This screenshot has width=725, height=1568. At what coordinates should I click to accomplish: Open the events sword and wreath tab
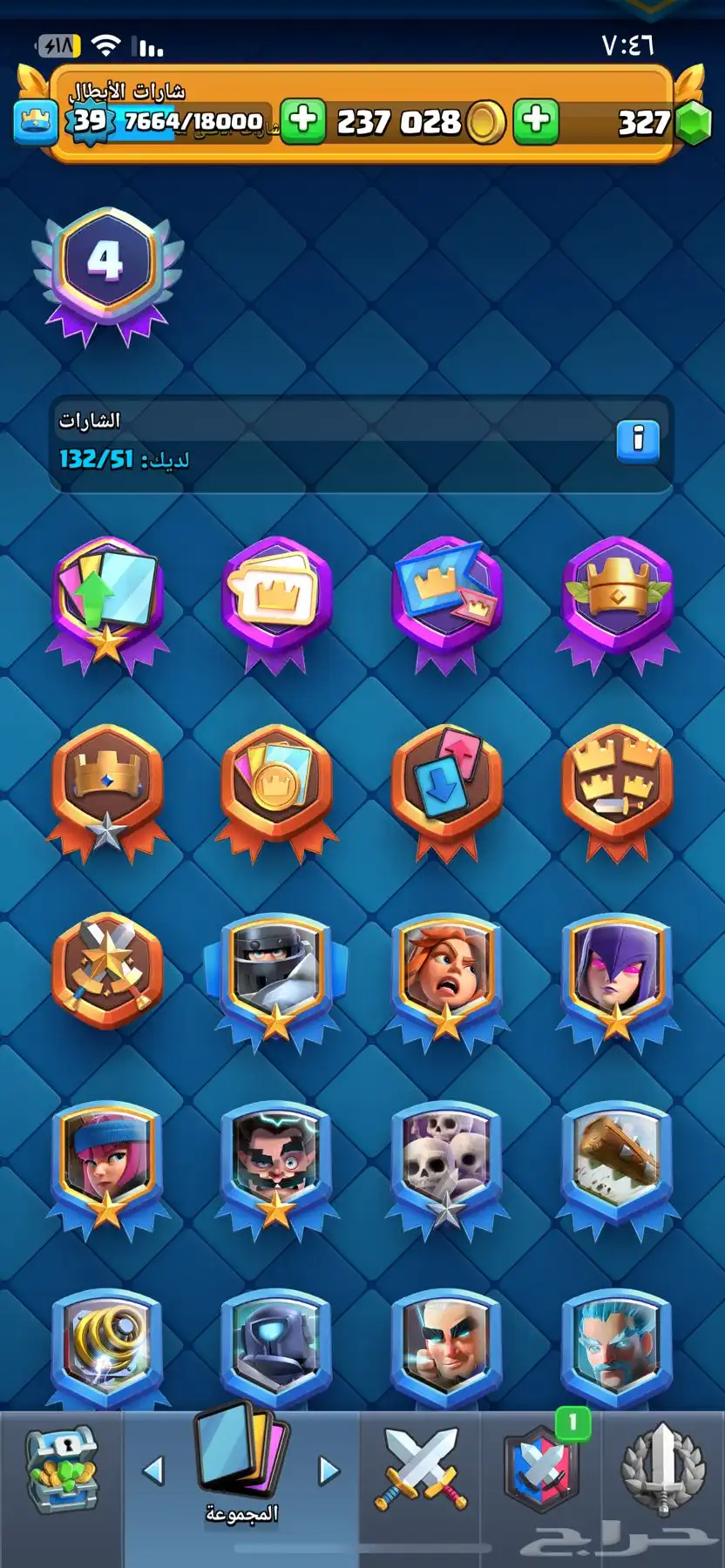pyautogui.click(x=662, y=1470)
